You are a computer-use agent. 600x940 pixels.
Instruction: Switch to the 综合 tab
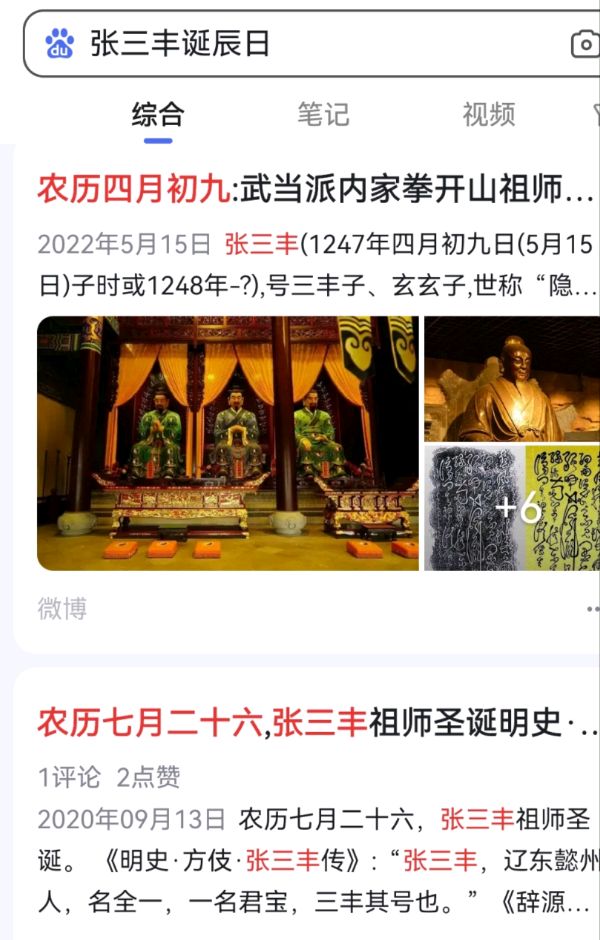(158, 114)
